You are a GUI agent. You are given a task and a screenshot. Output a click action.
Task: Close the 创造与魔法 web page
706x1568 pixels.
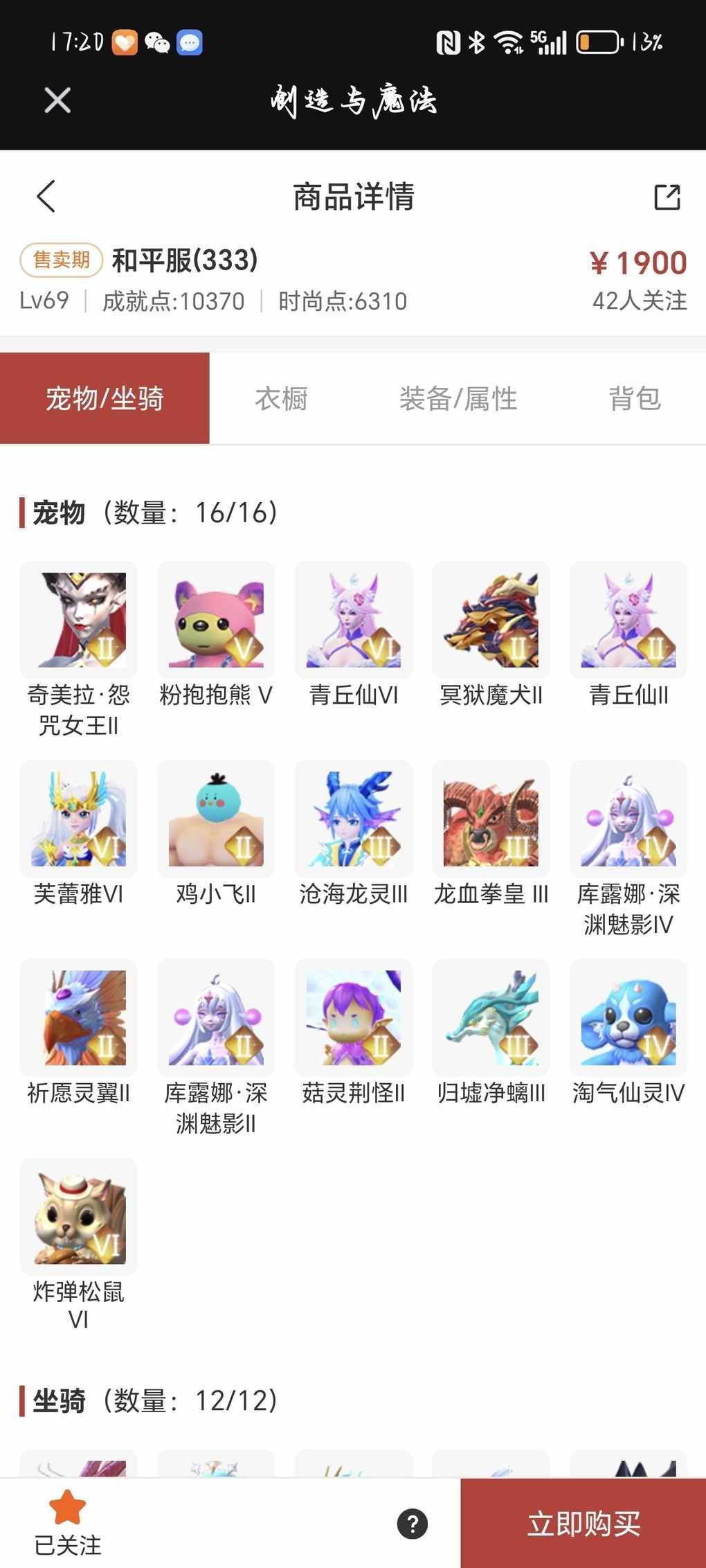(x=57, y=100)
